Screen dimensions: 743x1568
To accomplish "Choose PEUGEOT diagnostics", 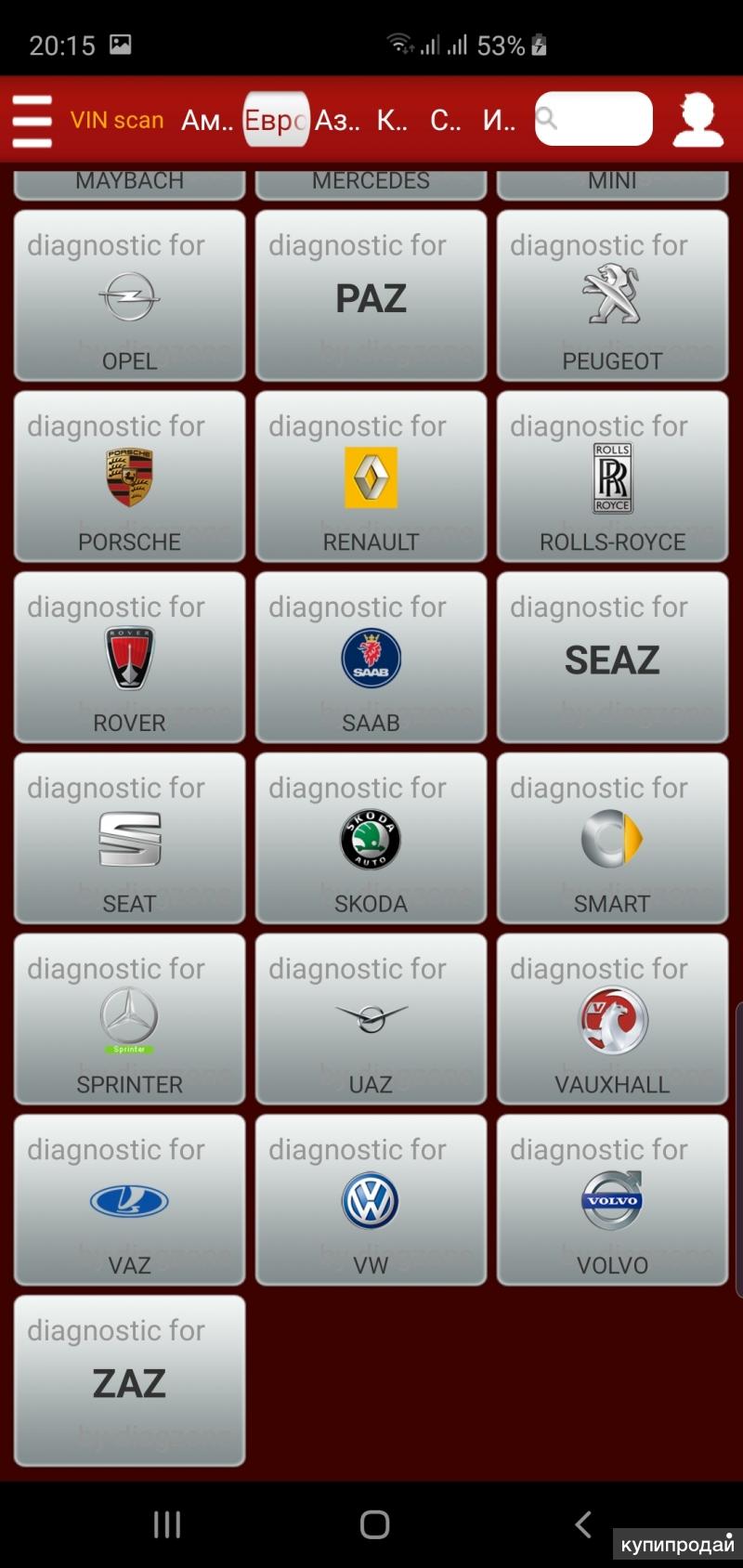I will [612, 296].
